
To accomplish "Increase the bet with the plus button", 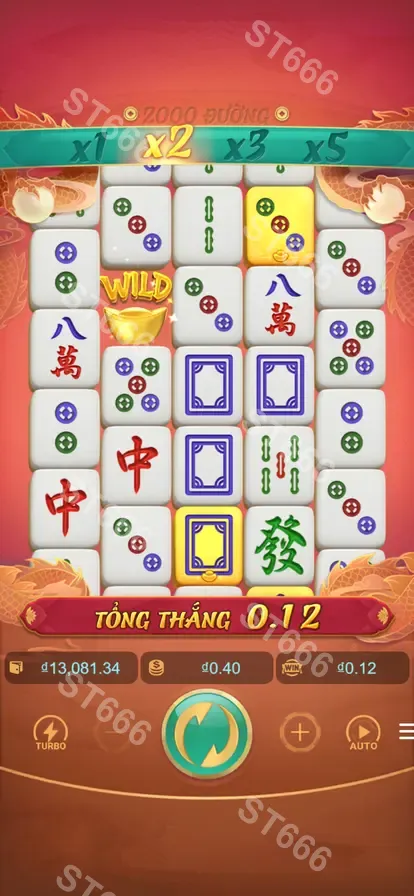I will tap(300, 733).
